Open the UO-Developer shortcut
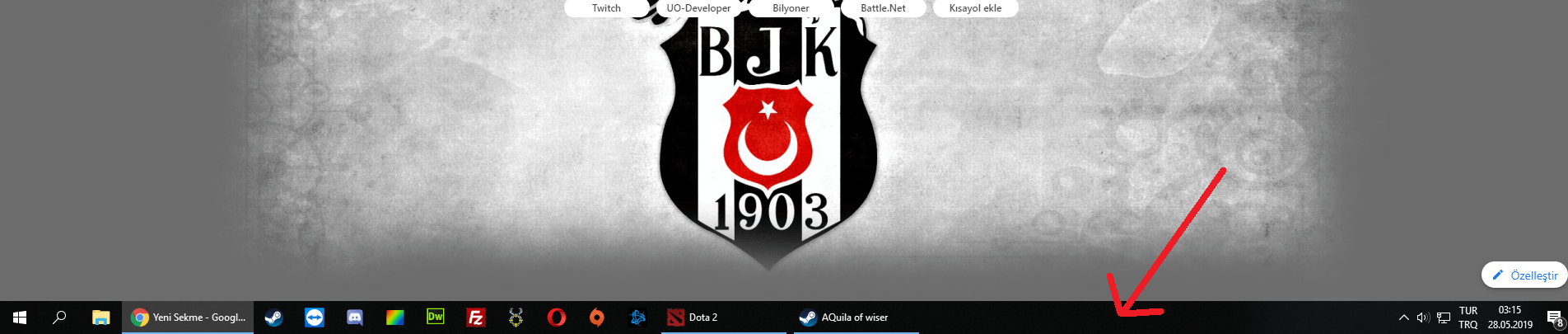Image resolution: width=1568 pixels, height=334 pixels. pyautogui.click(x=698, y=8)
